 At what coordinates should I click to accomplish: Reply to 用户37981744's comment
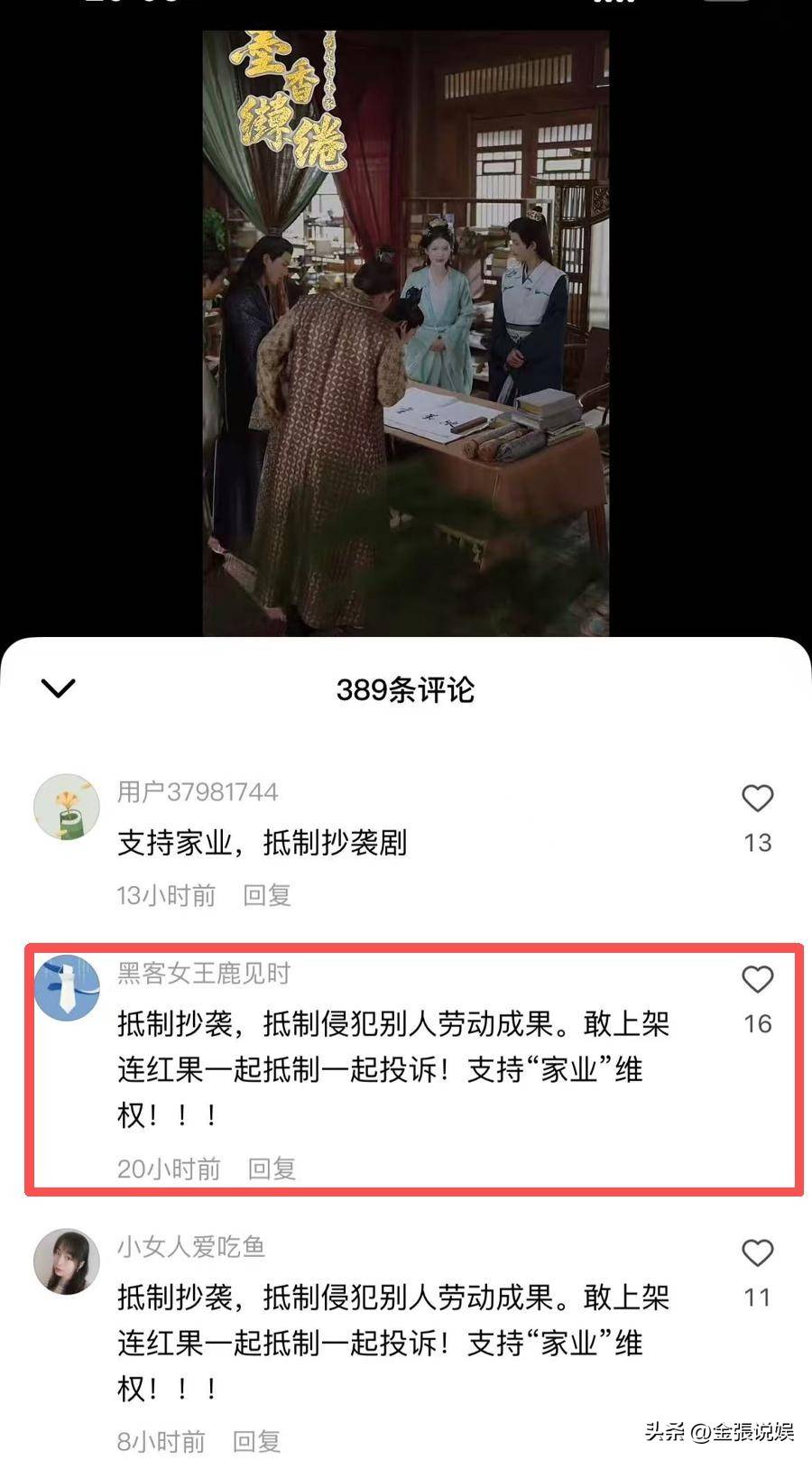[x=266, y=895]
